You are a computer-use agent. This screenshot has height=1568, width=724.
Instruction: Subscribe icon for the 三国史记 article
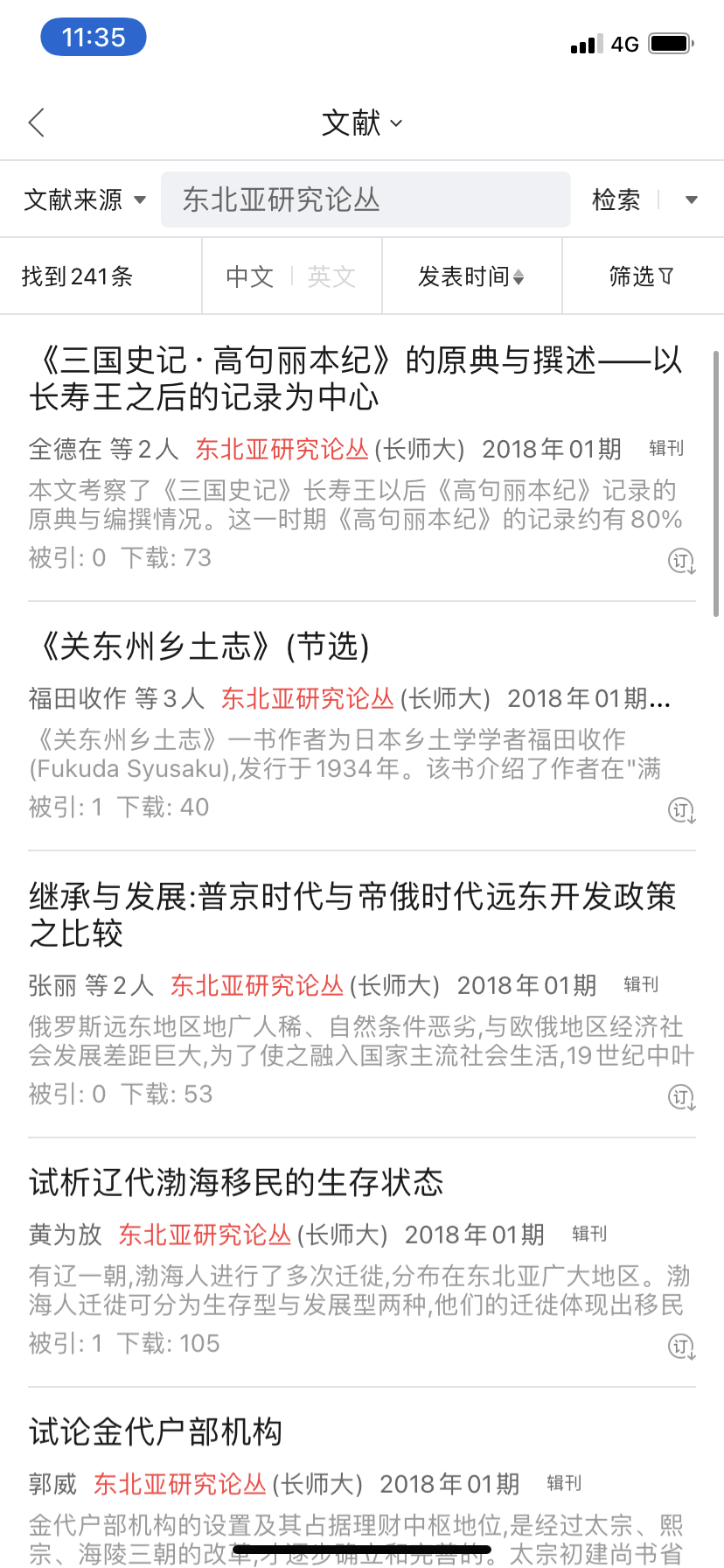[x=681, y=561]
